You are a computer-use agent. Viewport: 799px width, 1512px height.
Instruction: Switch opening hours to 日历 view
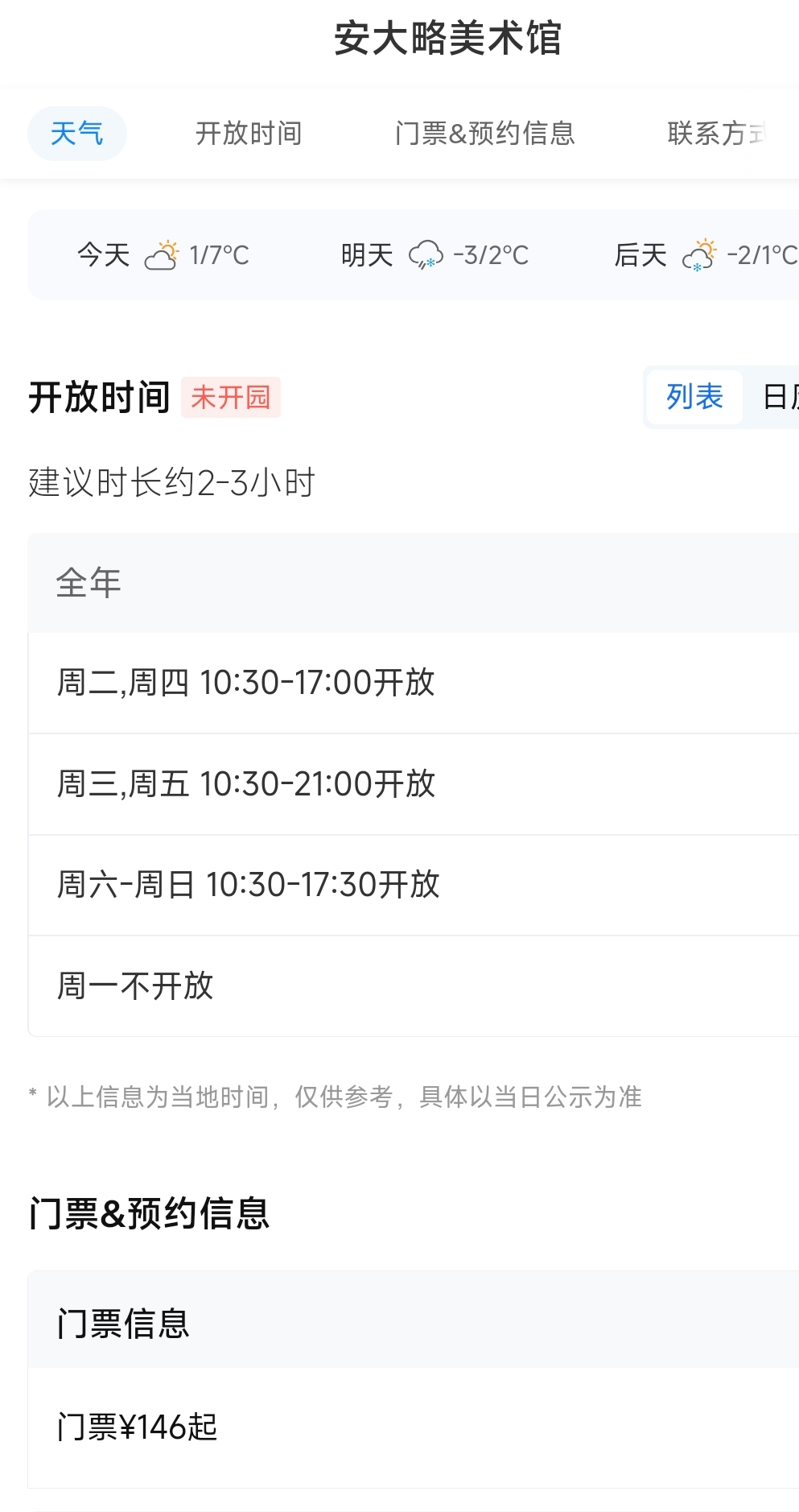tap(777, 397)
